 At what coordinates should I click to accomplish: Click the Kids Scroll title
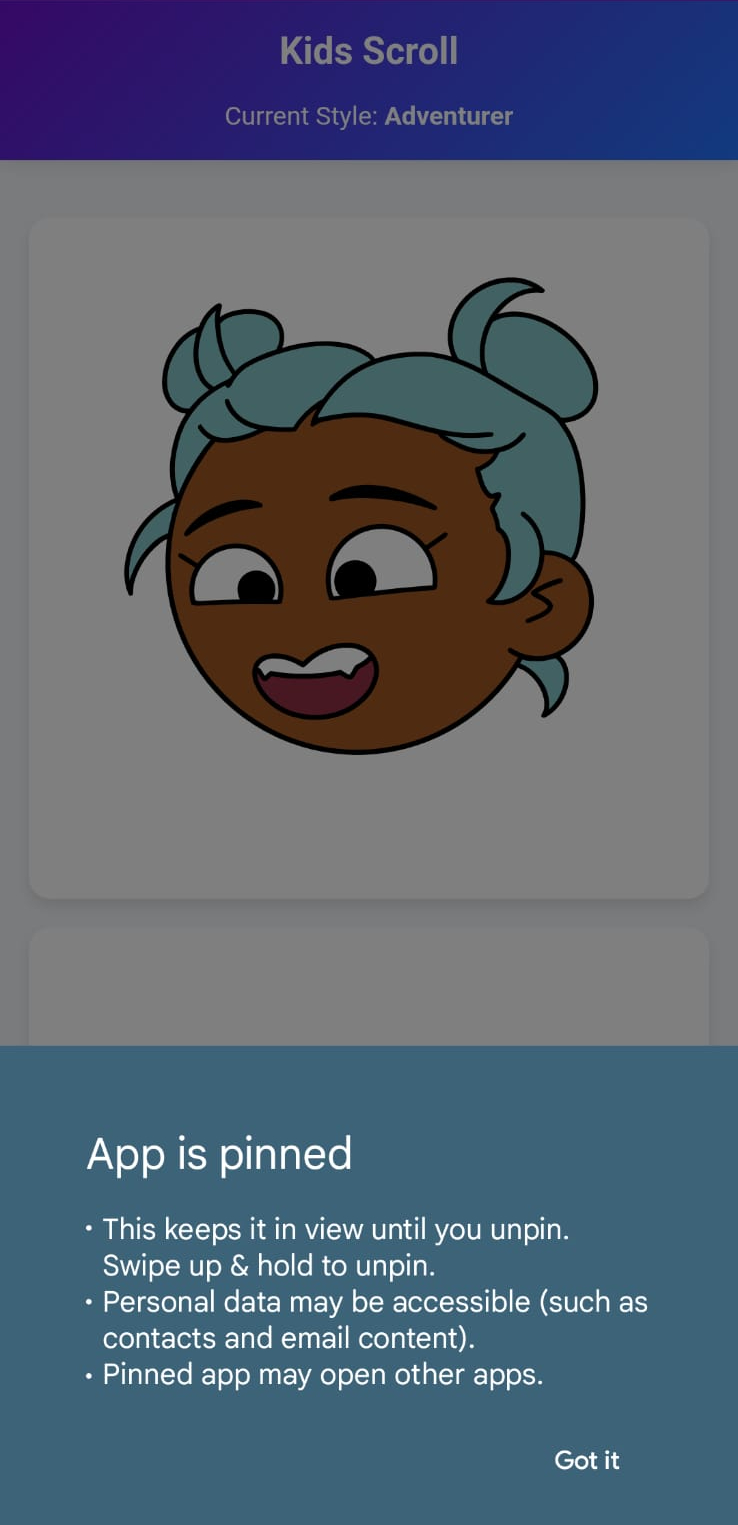click(x=368, y=50)
